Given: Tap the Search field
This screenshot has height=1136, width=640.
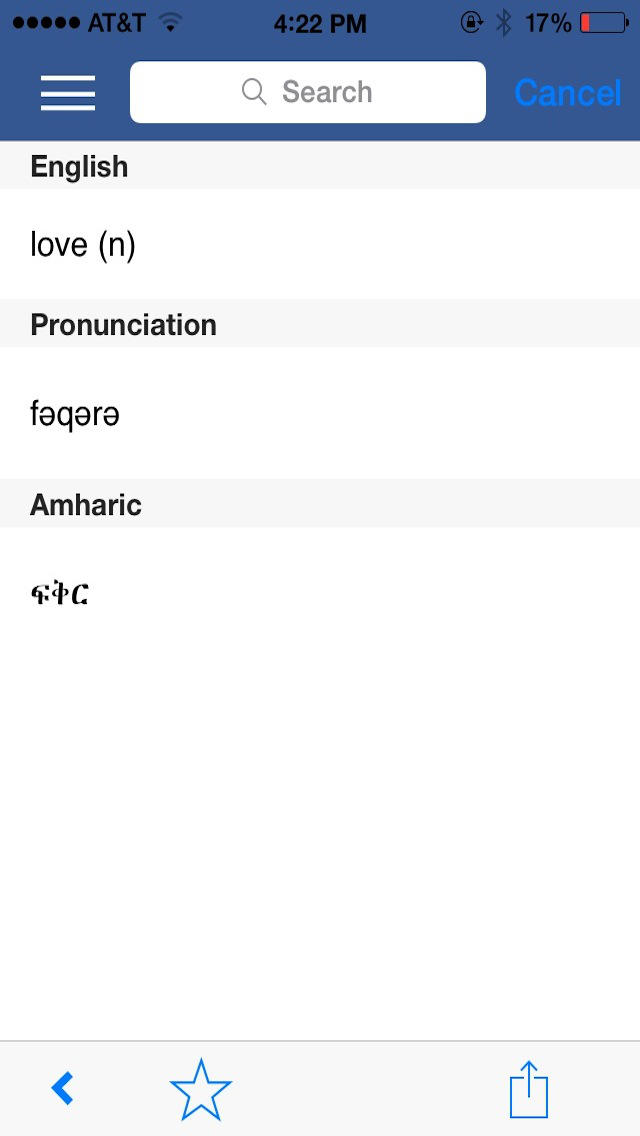Looking at the screenshot, I should [307, 92].
